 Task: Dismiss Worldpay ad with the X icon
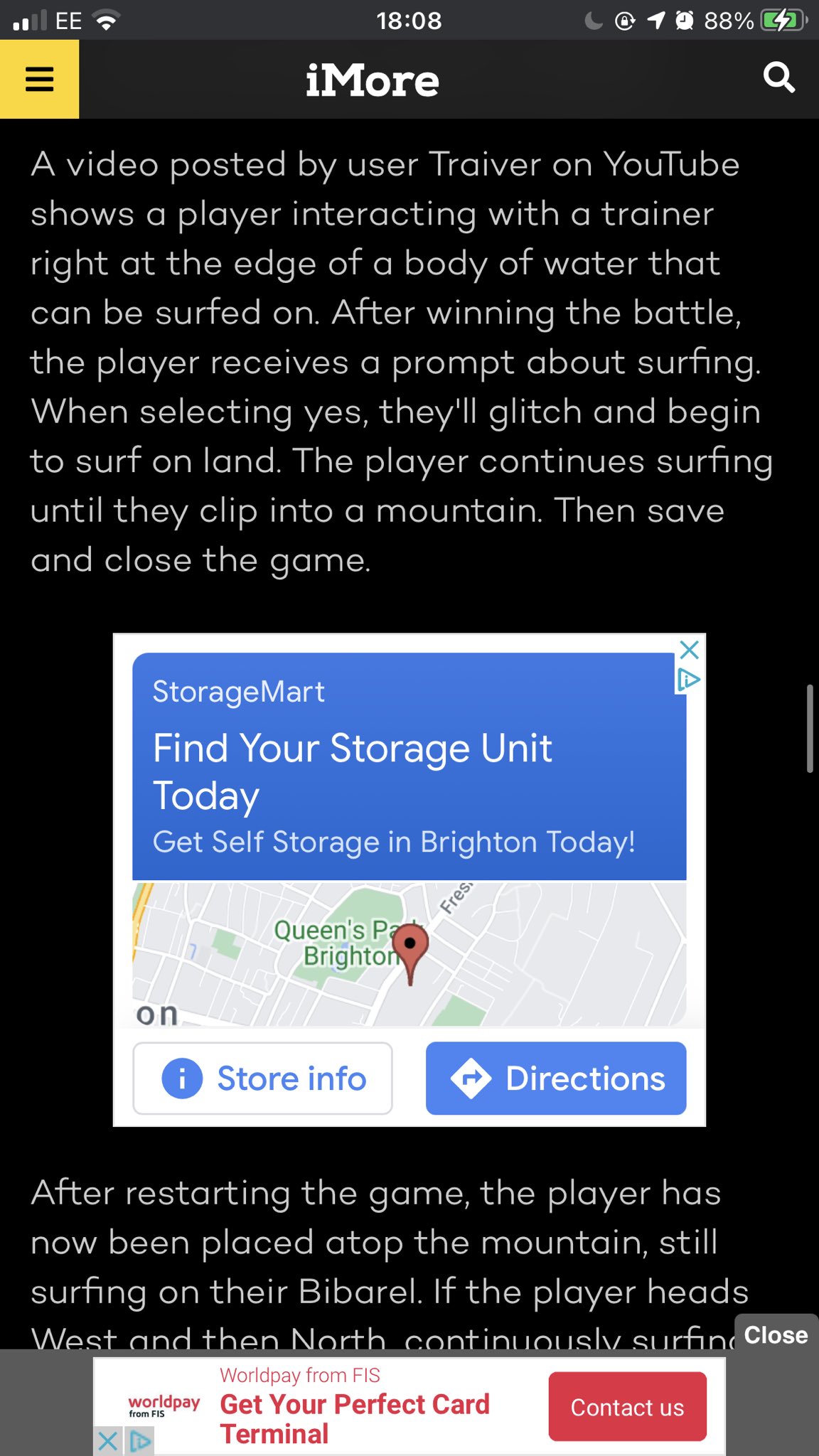click(x=107, y=1441)
